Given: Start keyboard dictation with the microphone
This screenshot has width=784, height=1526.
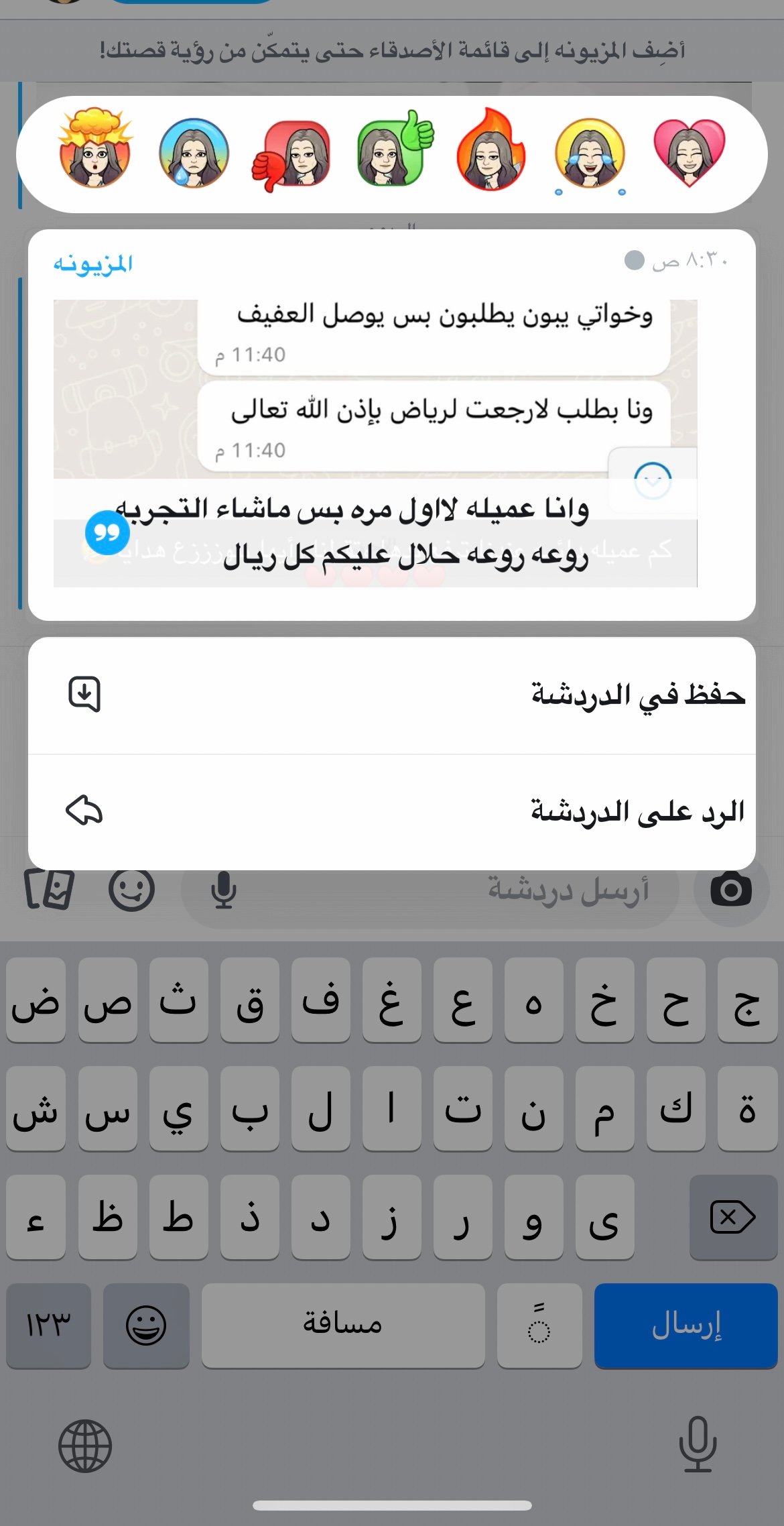Looking at the screenshot, I should tap(698, 1445).
